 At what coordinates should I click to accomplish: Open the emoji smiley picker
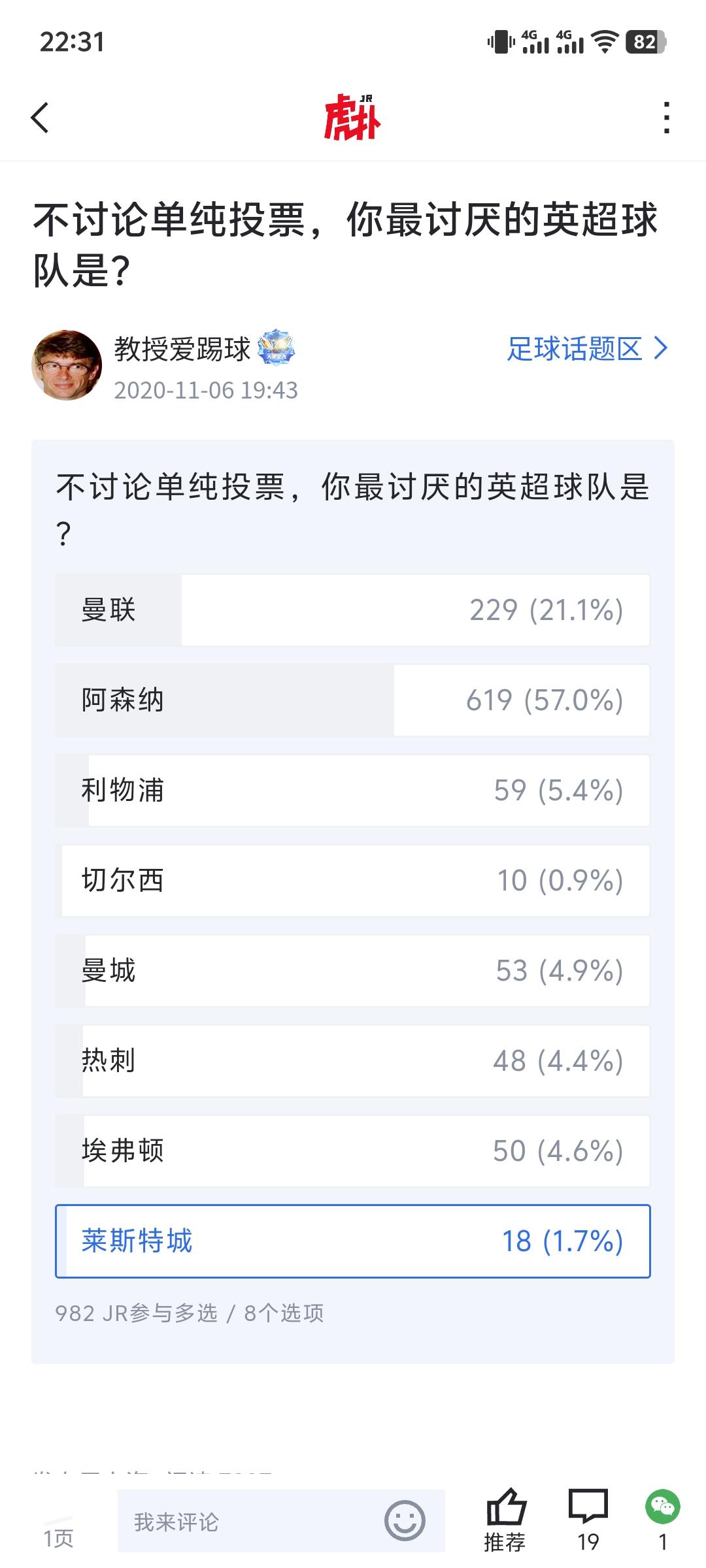(405, 1520)
